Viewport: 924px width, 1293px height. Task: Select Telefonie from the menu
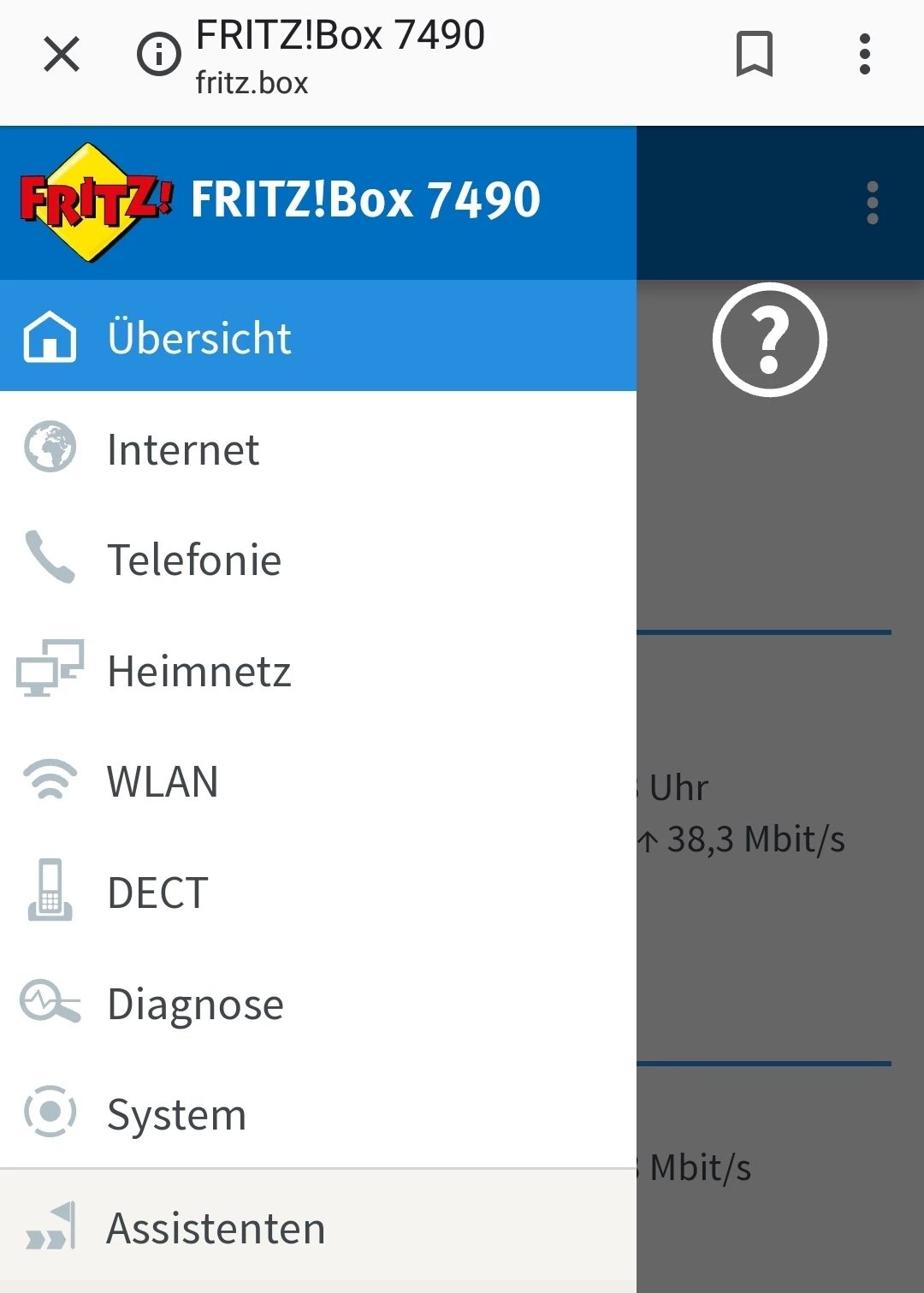[x=193, y=560]
